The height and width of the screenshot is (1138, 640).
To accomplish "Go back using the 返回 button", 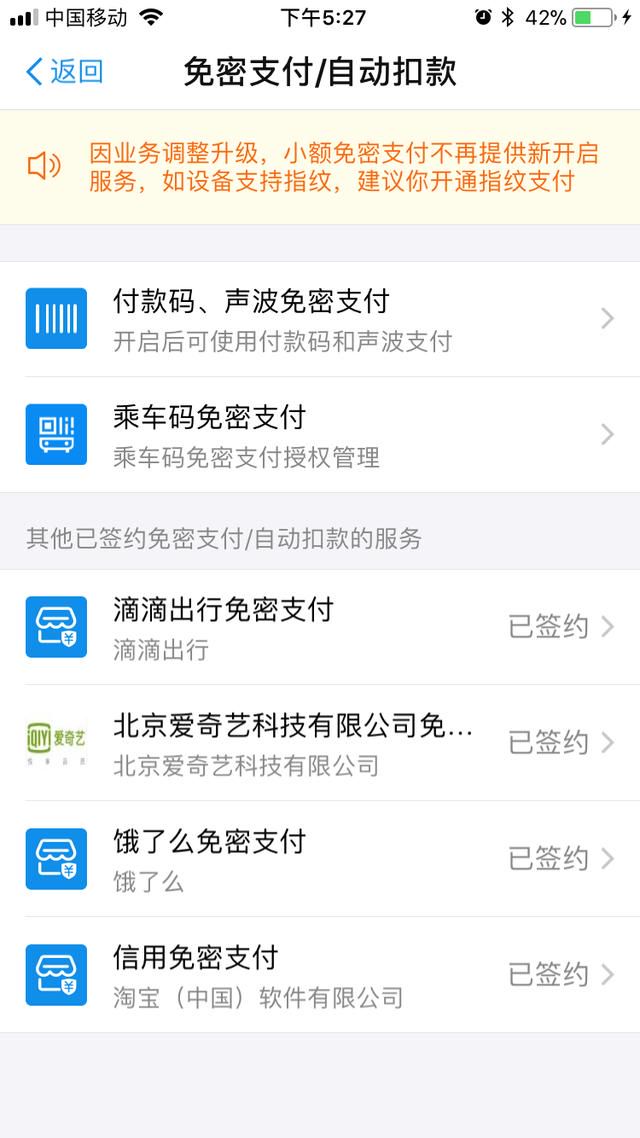I will pyautogui.click(x=65, y=72).
